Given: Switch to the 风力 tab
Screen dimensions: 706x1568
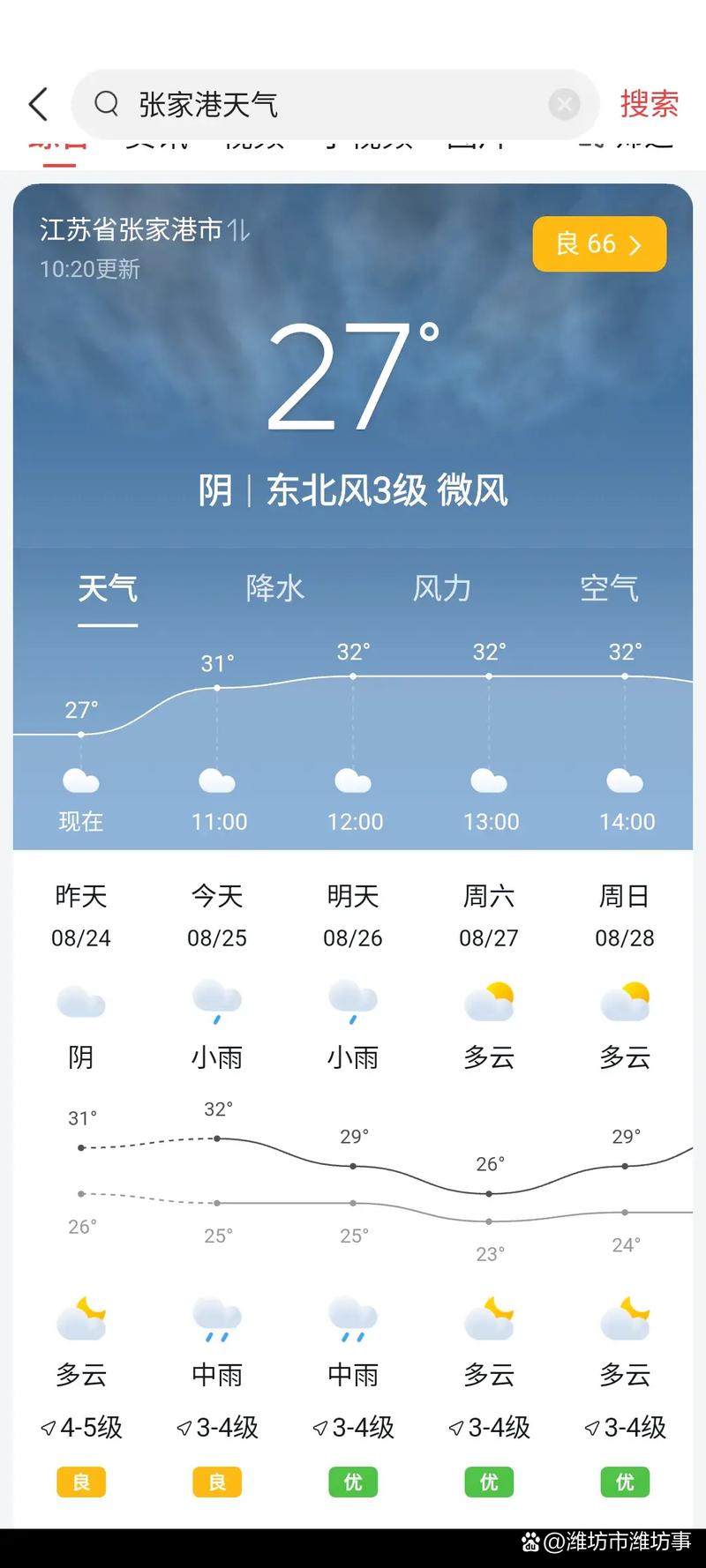Looking at the screenshot, I should click(x=441, y=588).
